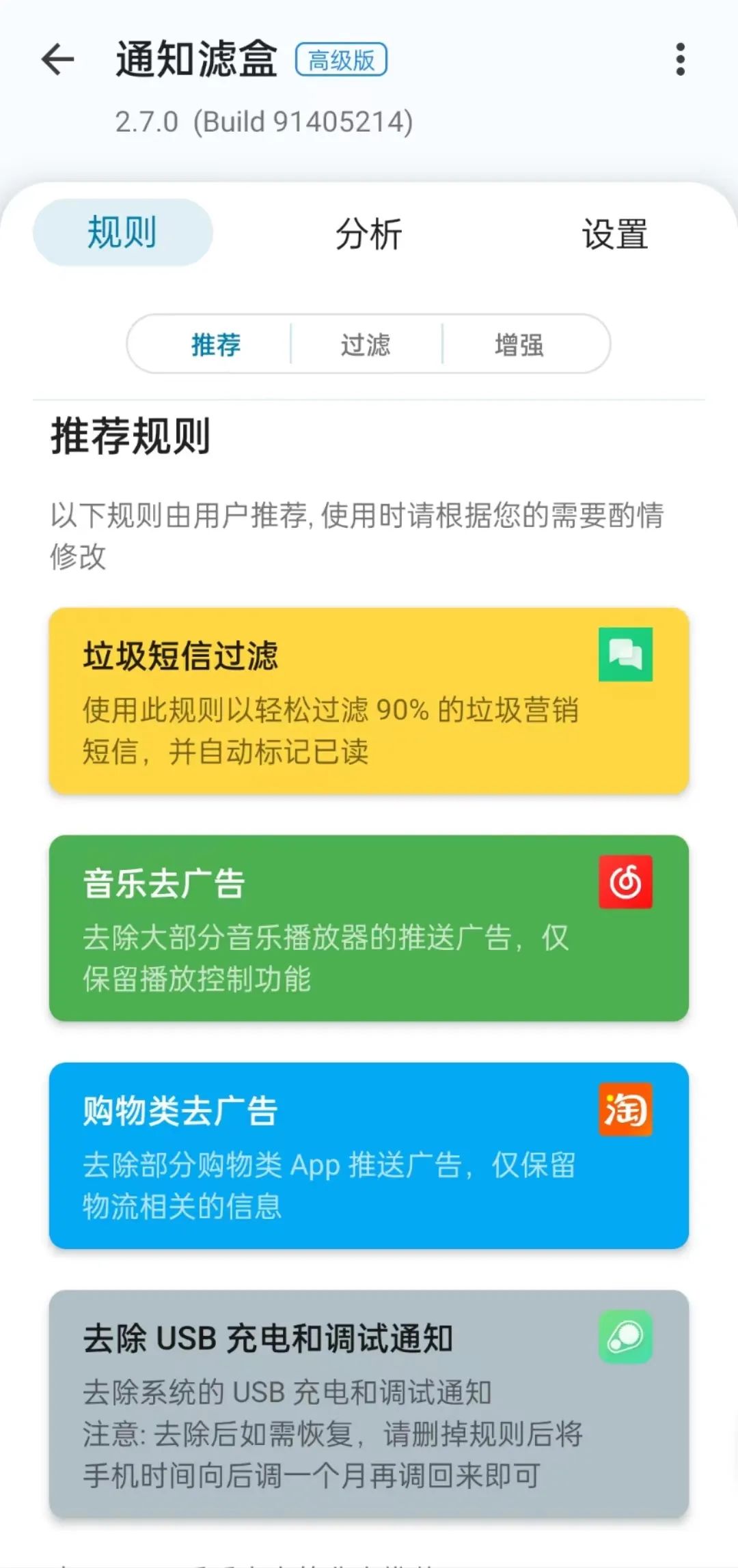The image size is (738, 1568).
Task: Click the 推荐规则 section heading
Action: (131, 435)
